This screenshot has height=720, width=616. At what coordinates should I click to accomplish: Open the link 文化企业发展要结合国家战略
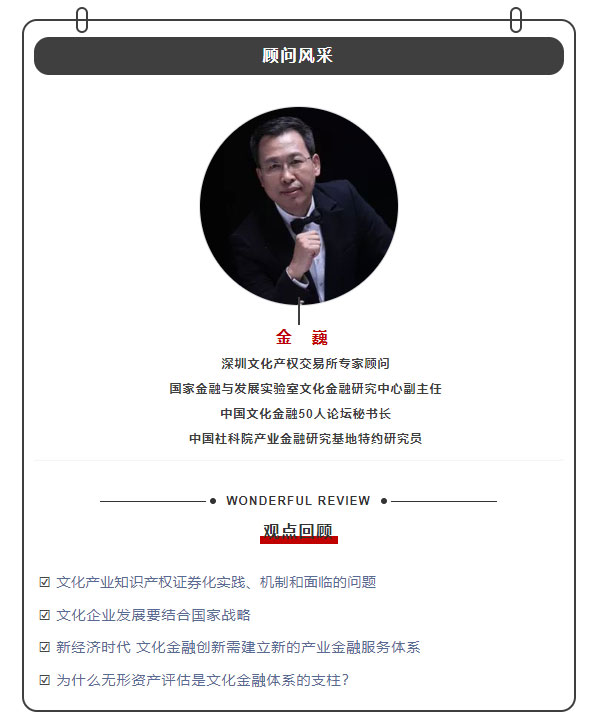tap(153, 615)
